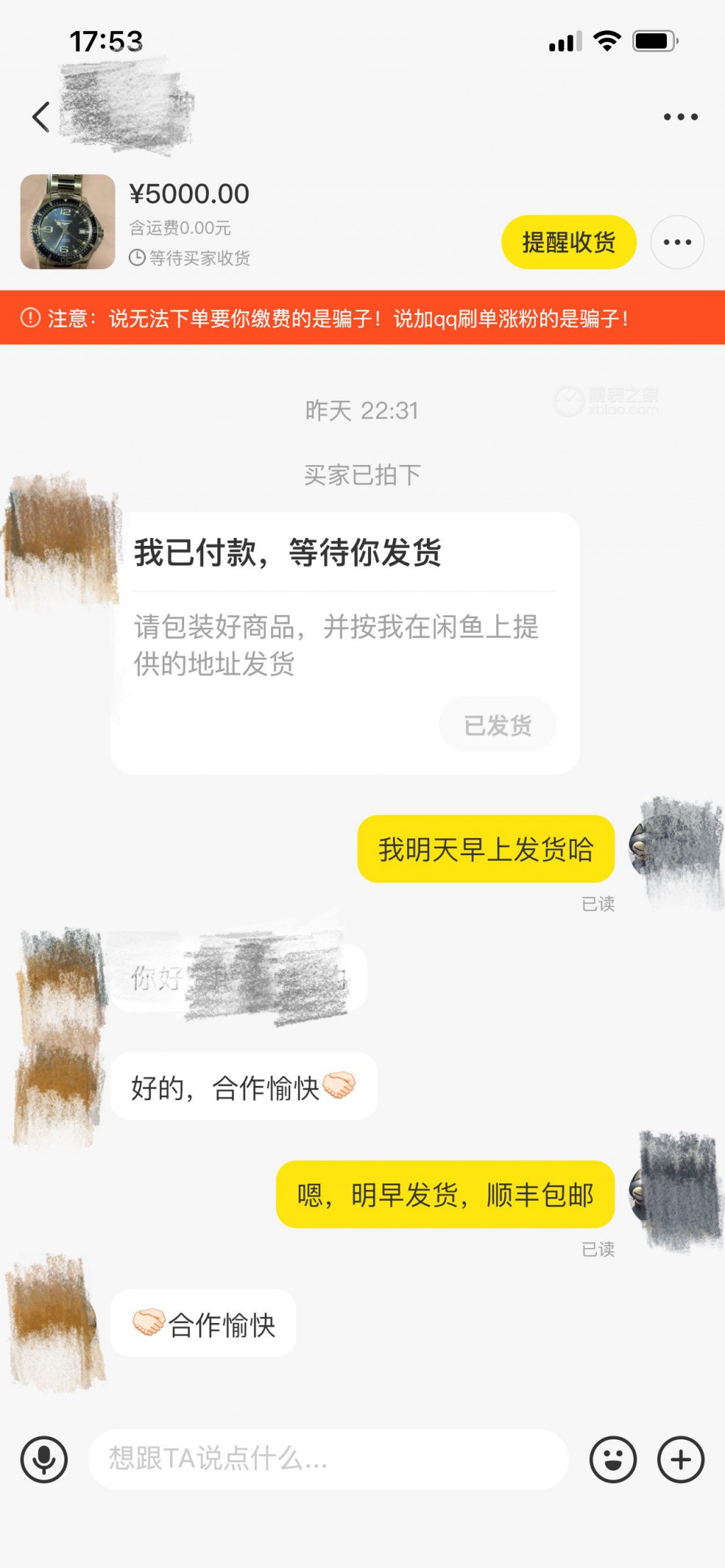725x1568 pixels.
Task: Tap the 提醒收货 button
Action: click(x=569, y=242)
